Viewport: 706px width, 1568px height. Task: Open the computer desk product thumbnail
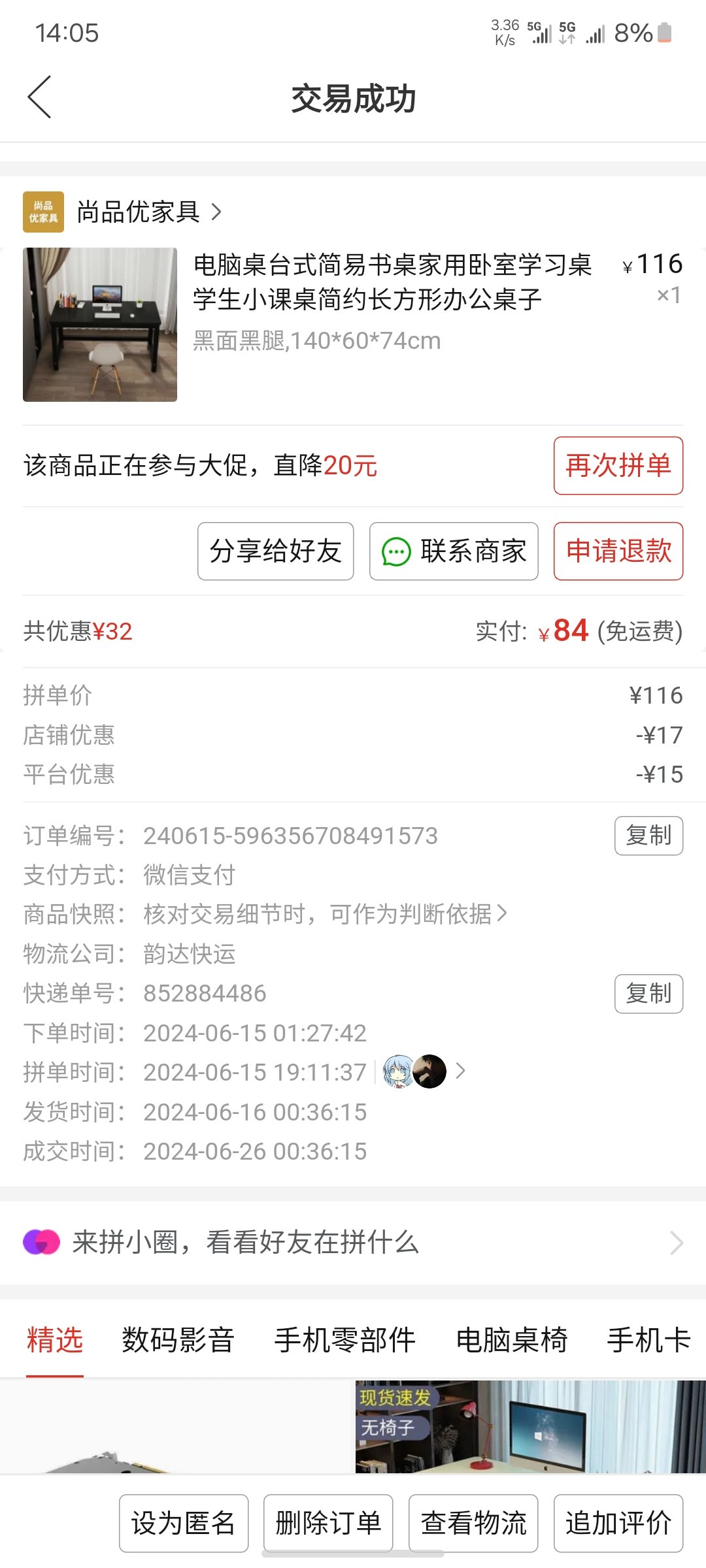pyautogui.click(x=100, y=325)
